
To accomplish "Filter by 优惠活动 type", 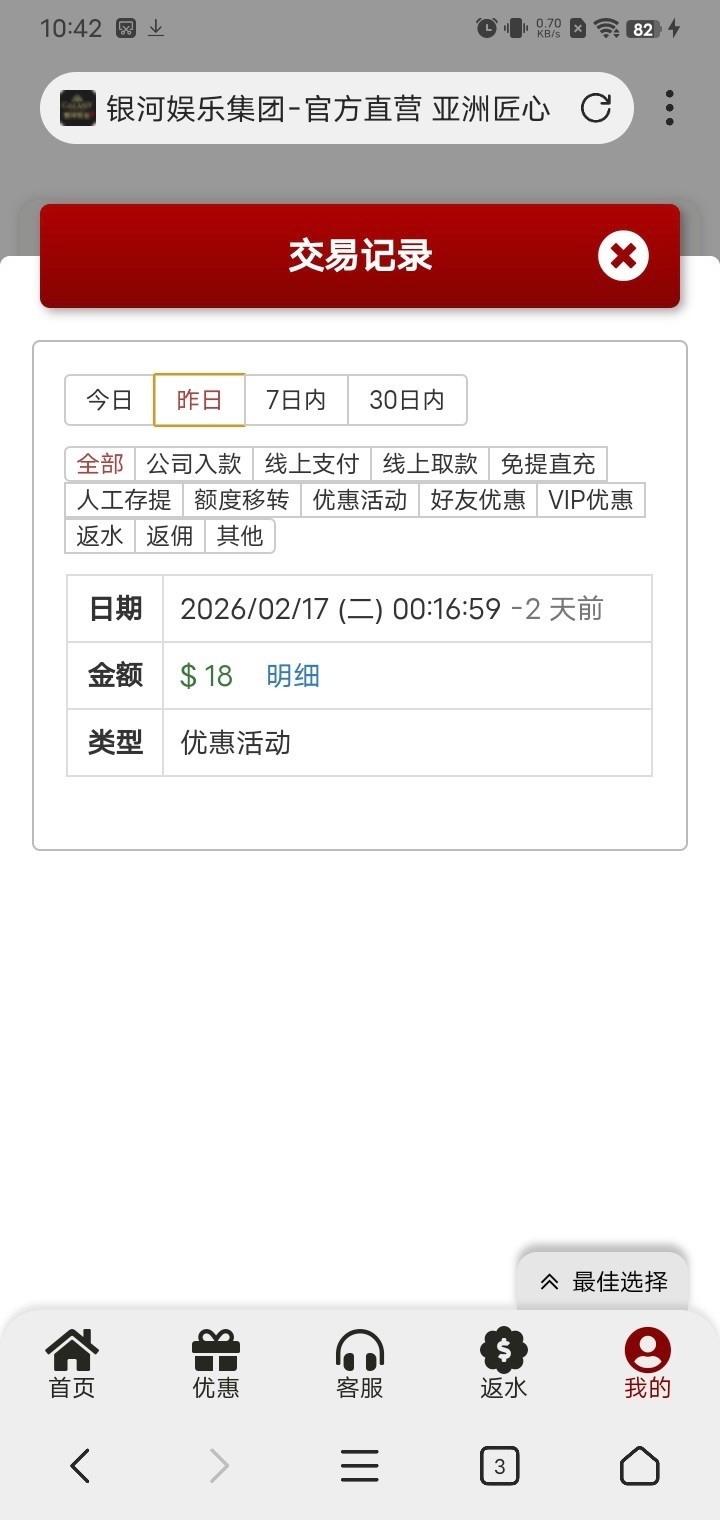I will click(x=360, y=500).
